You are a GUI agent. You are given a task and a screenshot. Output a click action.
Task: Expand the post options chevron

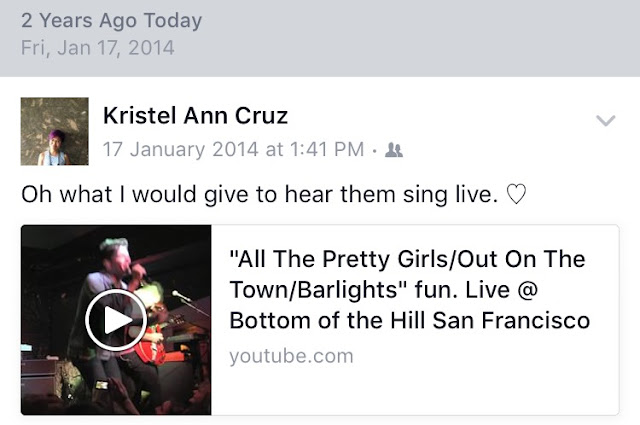605,121
